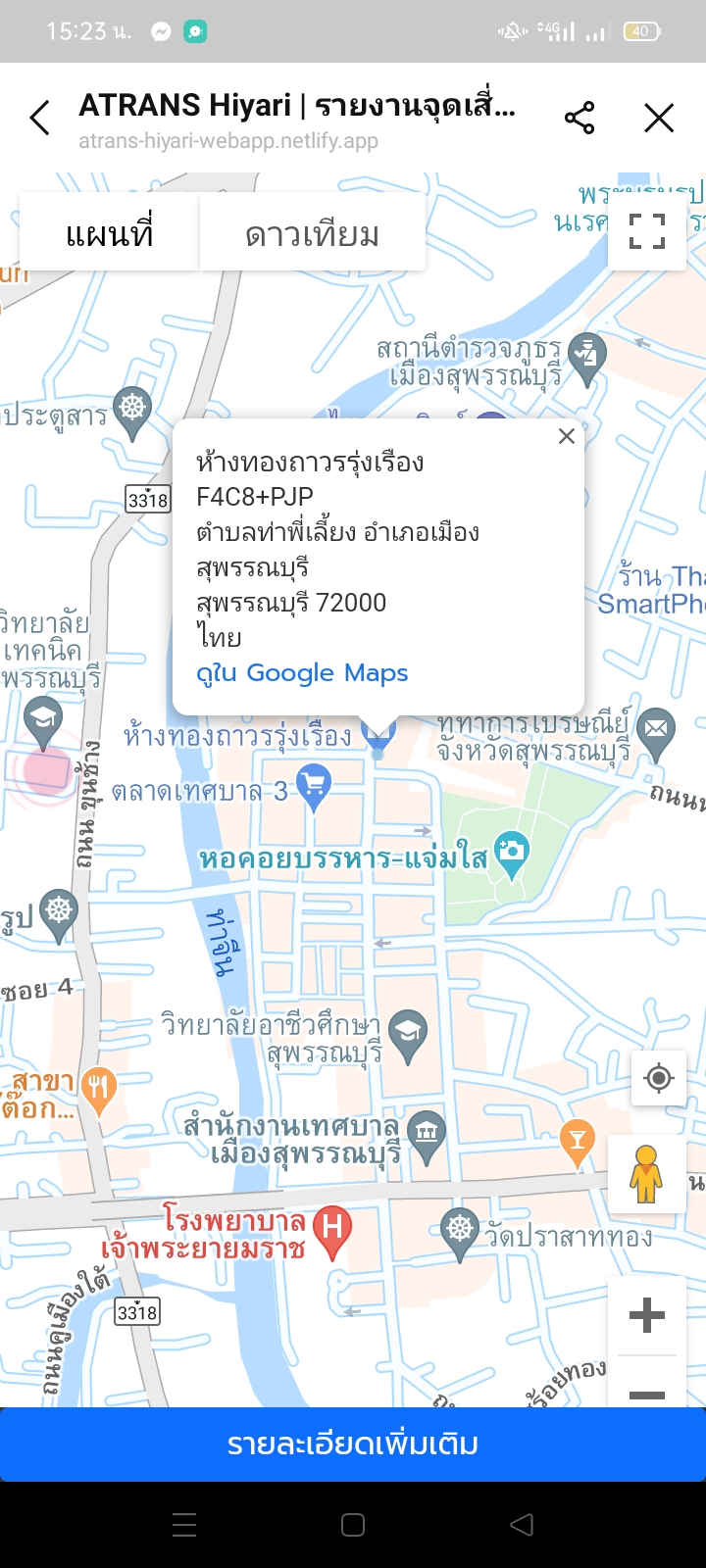706x1568 pixels.
Task: Select the โรงพยาบาลเจ้าพระยายมราช hospital marker
Action: (332, 1229)
